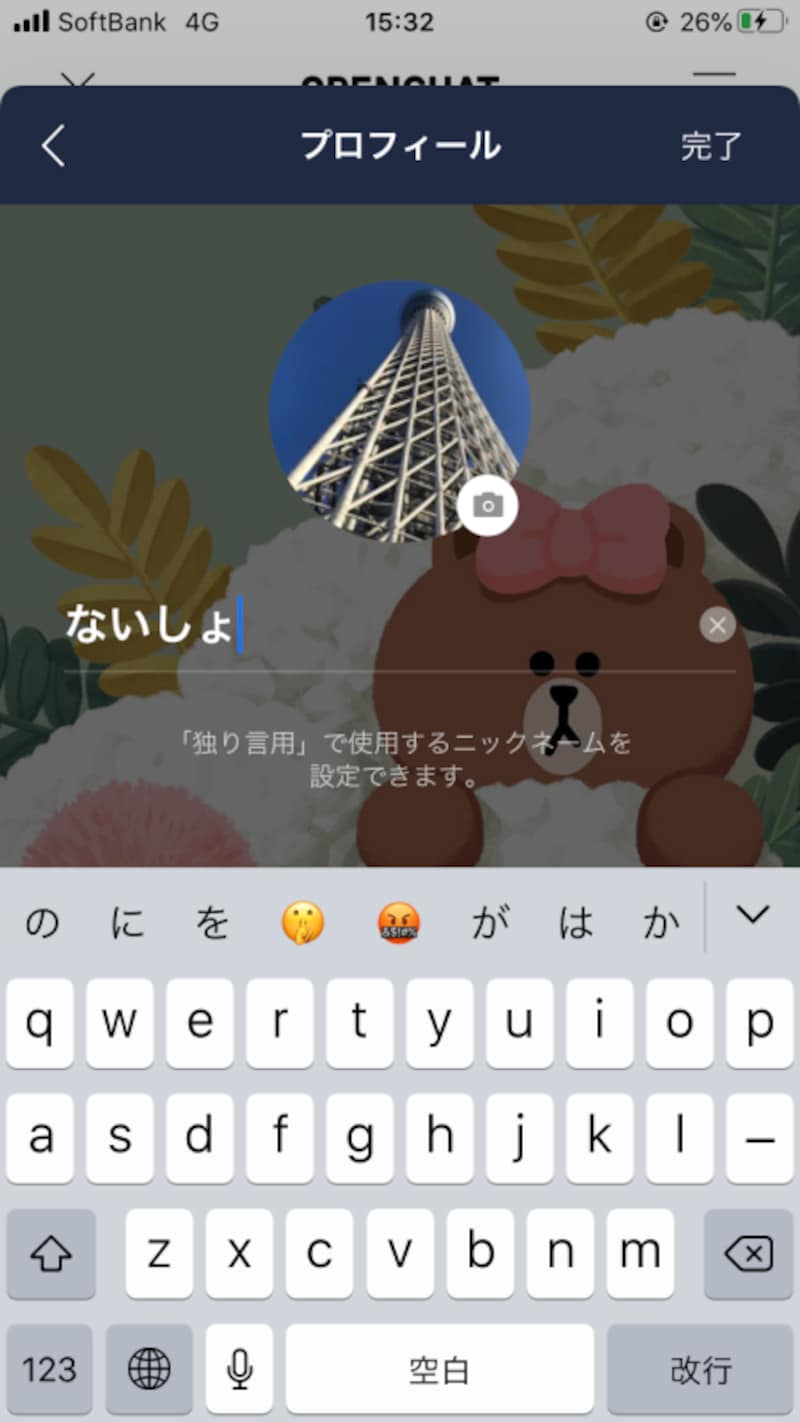Toggle the Shift key on the keyboard
The width and height of the screenshot is (800, 1422).
(x=50, y=1254)
